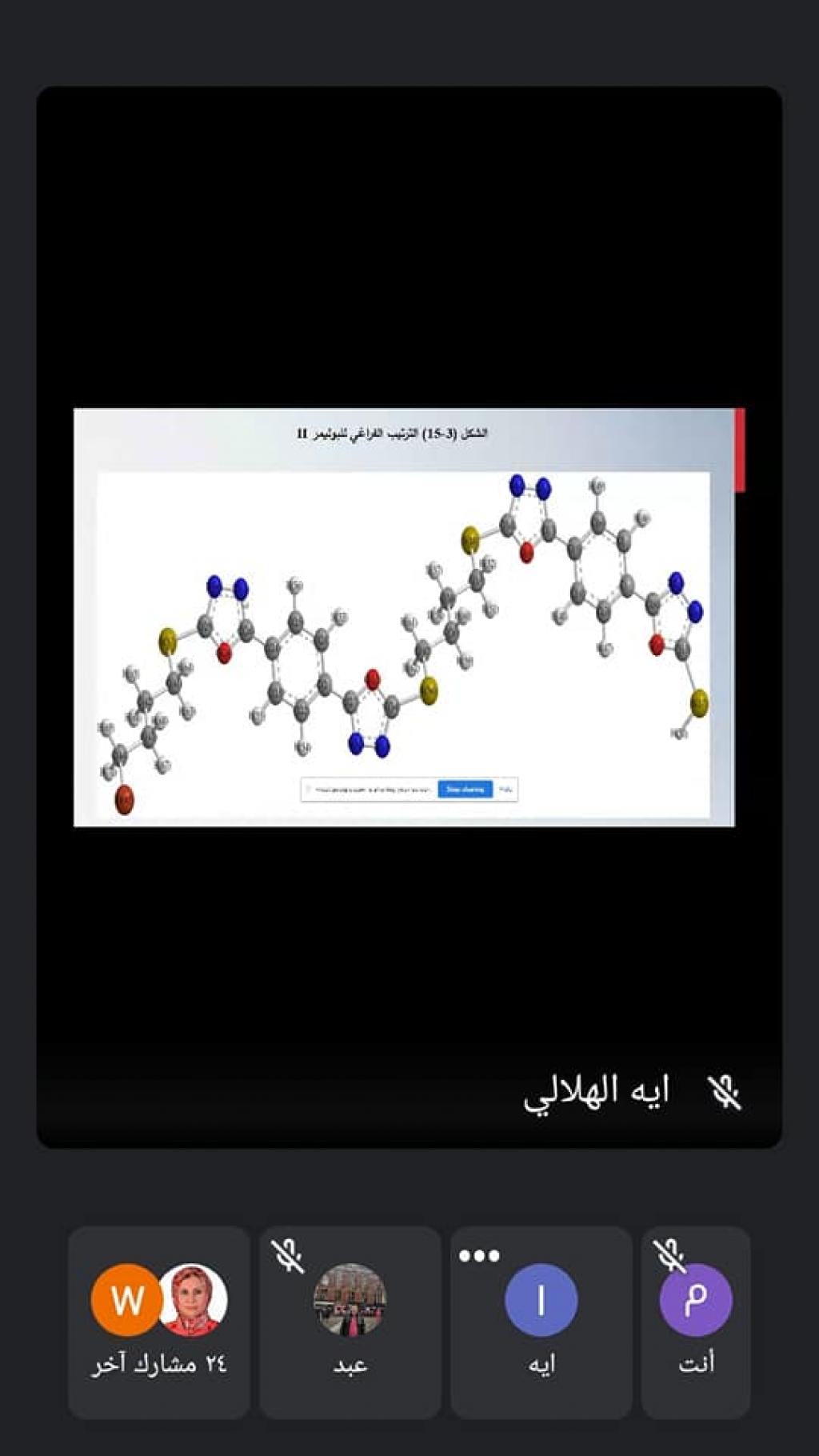The height and width of the screenshot is (1456, 819).
Task: Open ايه الهلالي's shared presentation tile
Action: tap(409, 617)
